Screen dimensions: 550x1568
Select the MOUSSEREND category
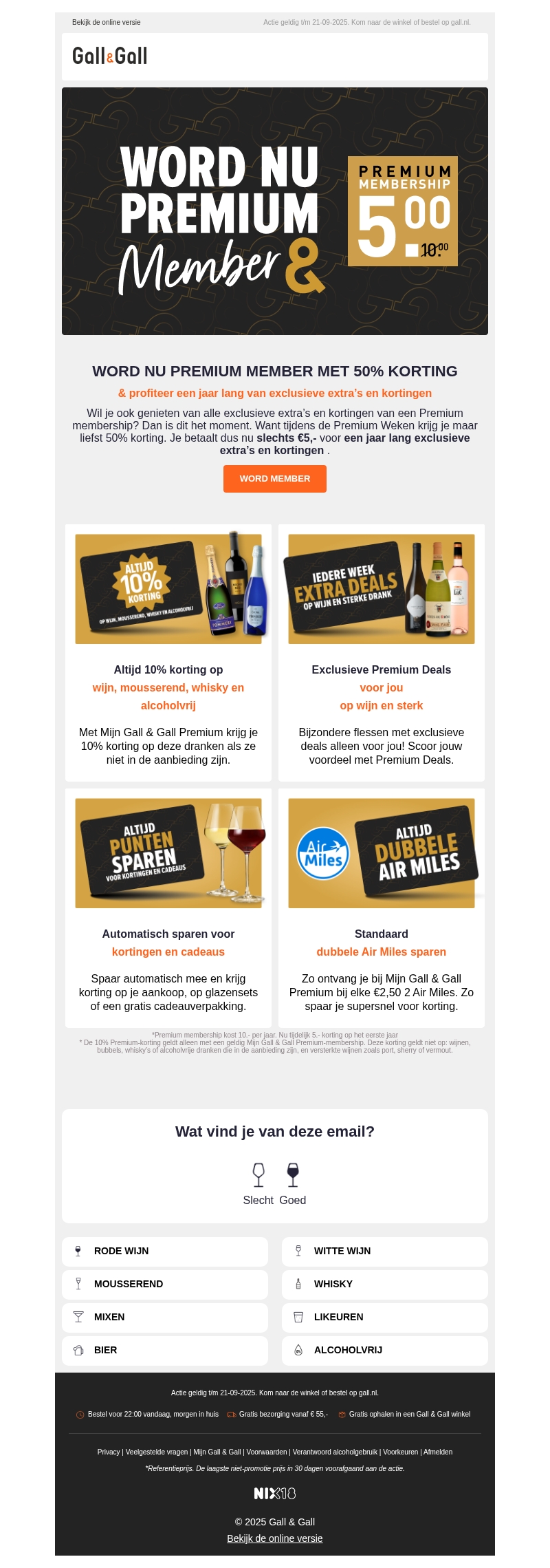point(164,1285)
